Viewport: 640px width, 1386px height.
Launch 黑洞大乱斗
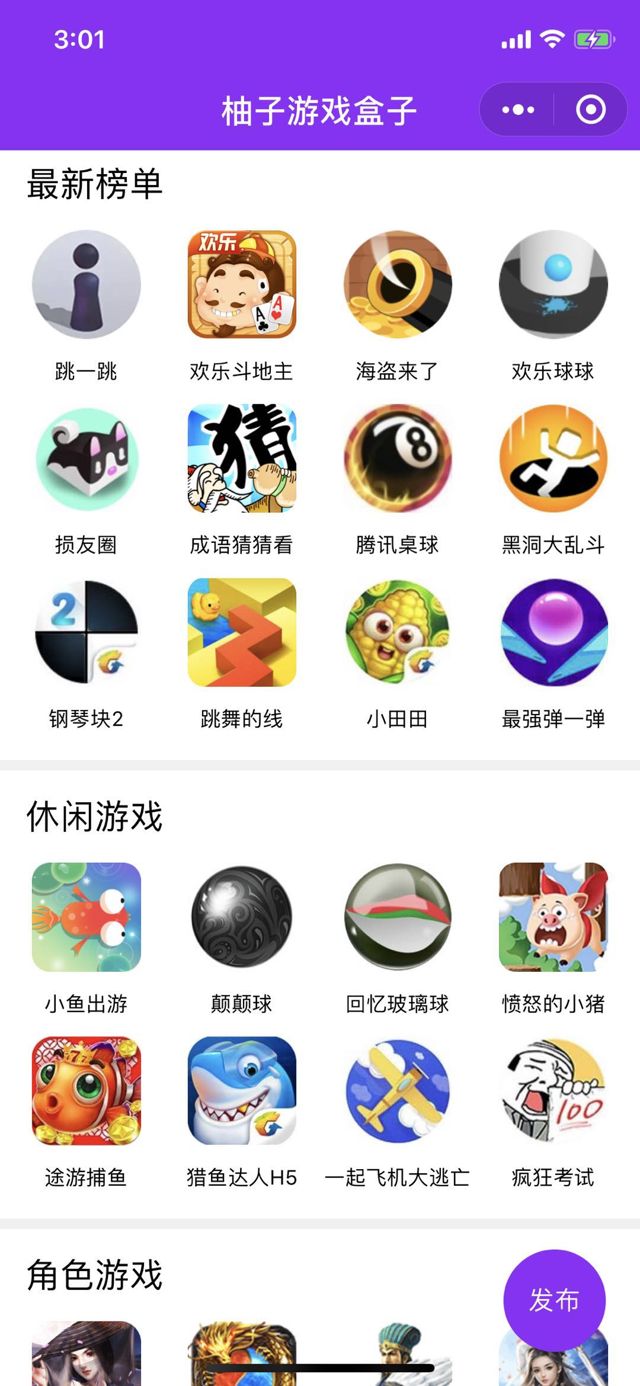(x=553, y=459)
